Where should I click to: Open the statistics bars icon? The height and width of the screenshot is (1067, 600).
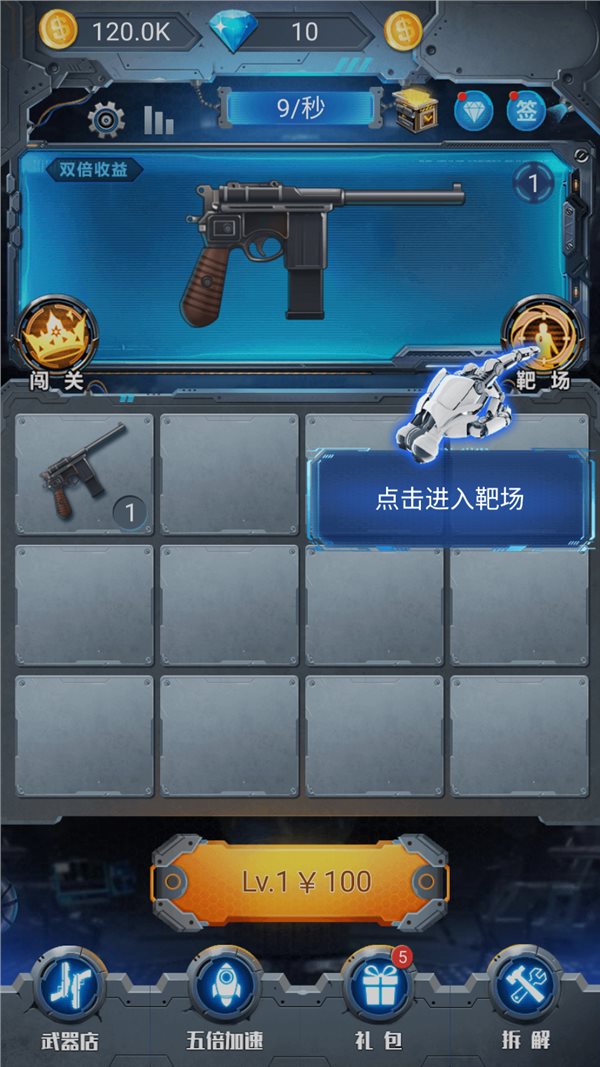tap(158, 120)
